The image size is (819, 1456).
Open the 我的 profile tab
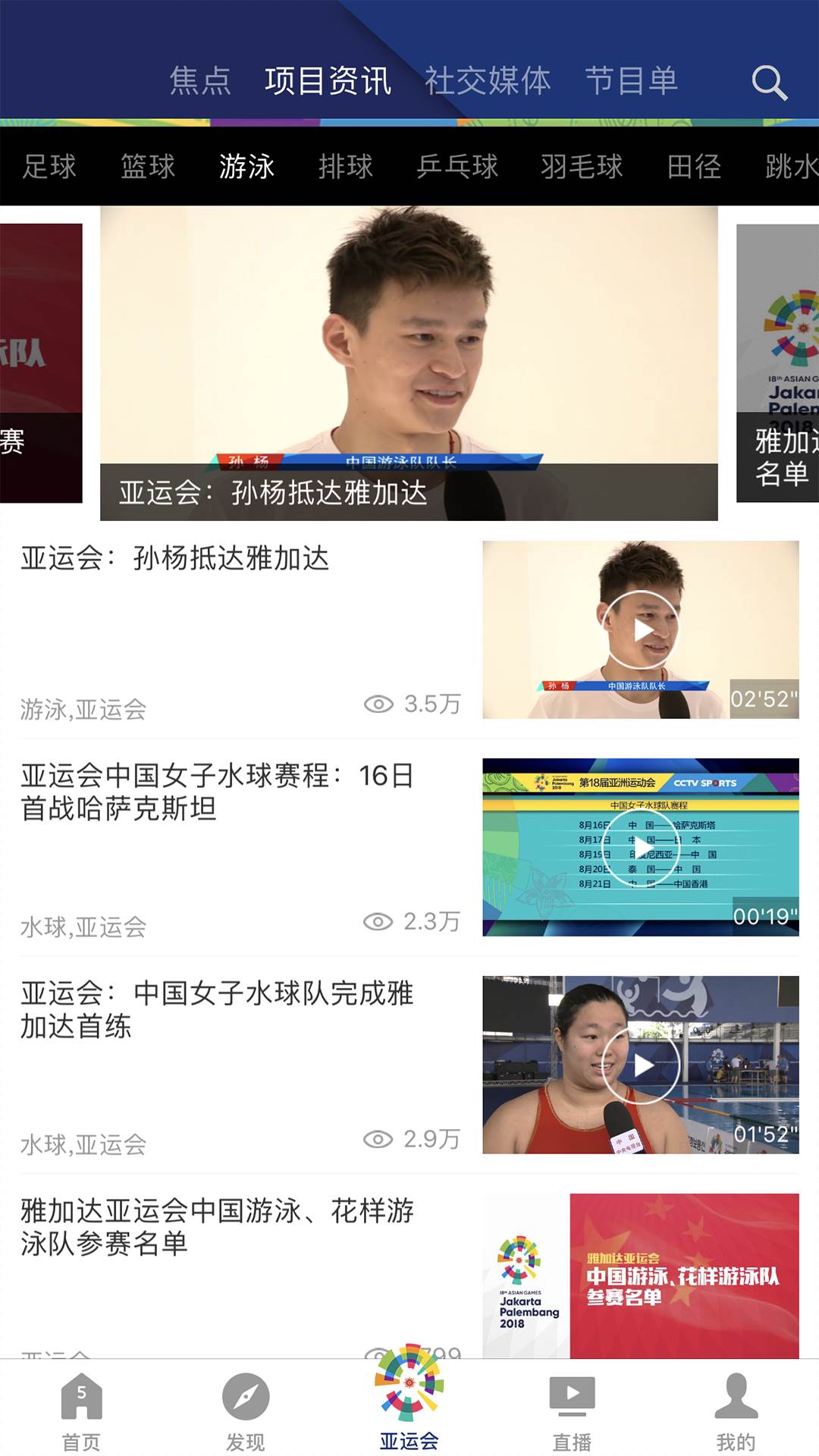(x=736, y=1412)
